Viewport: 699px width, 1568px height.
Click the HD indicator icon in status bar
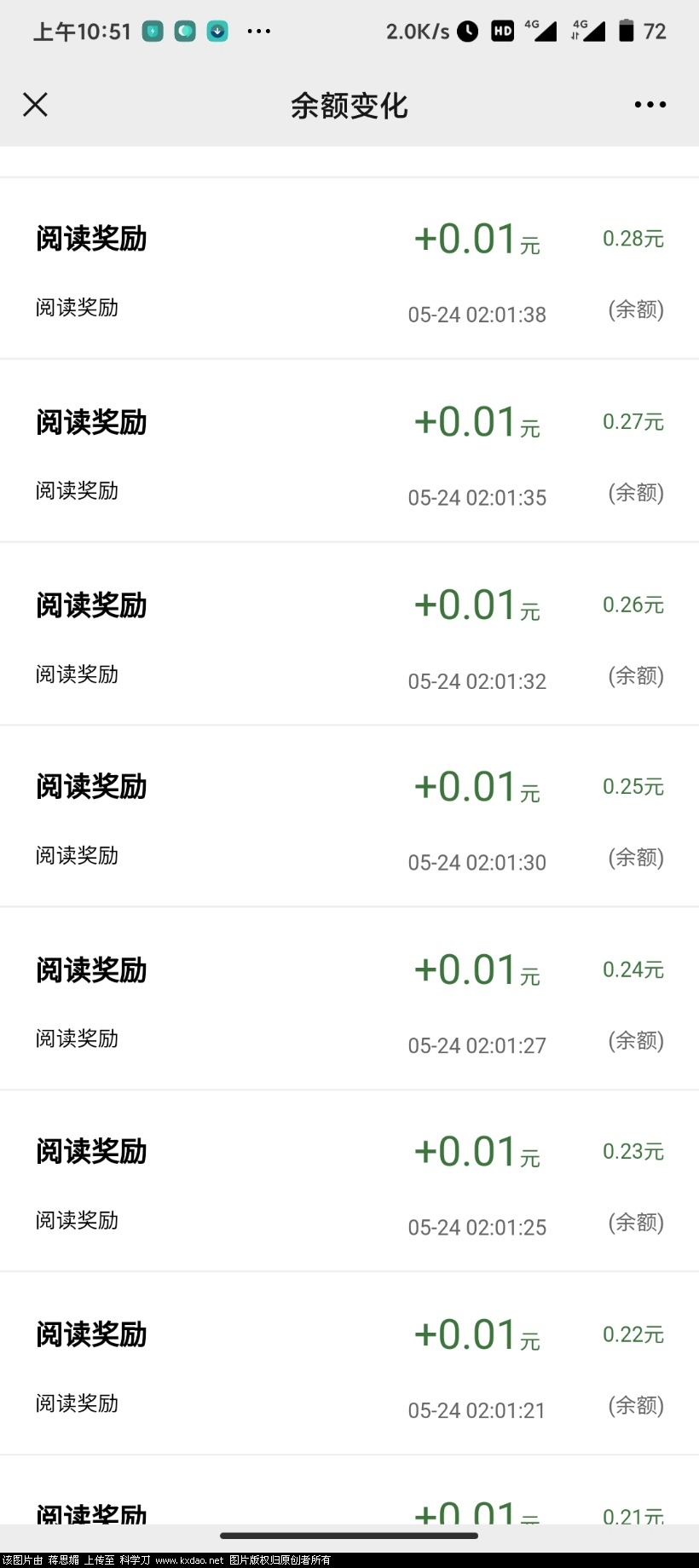pos(502,30)
